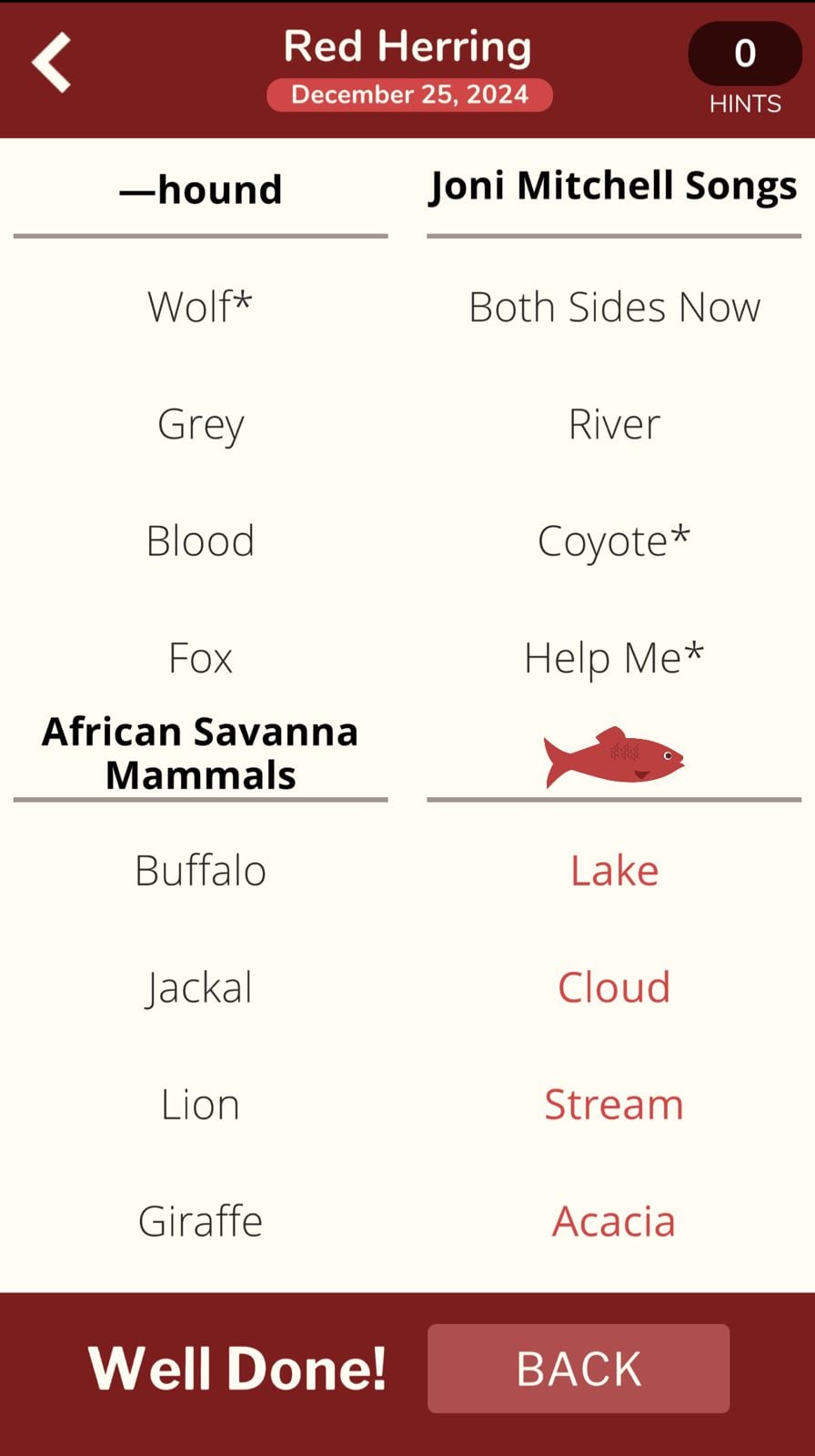Image resolution: width=815 pixels, height=1456 pixels.
Task: Tap the December 25, 2024 date pill
Action: [x=409, y=95]
